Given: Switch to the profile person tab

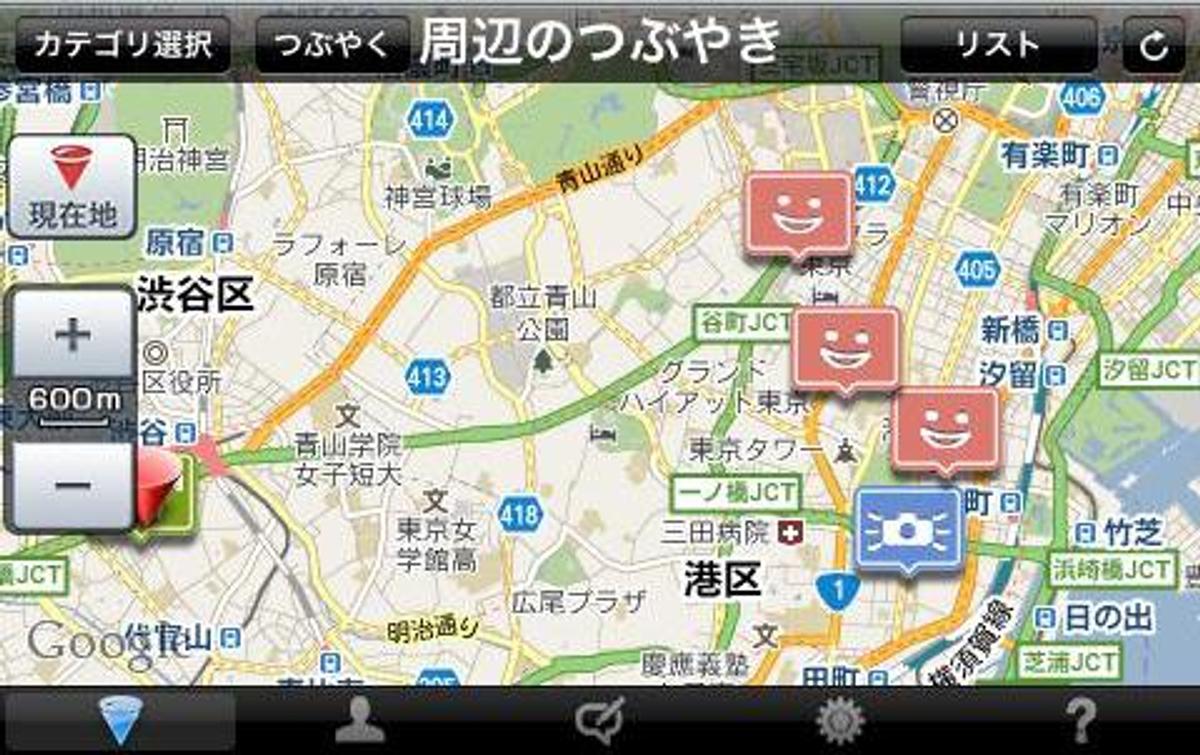Looking at the screenshot, I should (360, 720).
